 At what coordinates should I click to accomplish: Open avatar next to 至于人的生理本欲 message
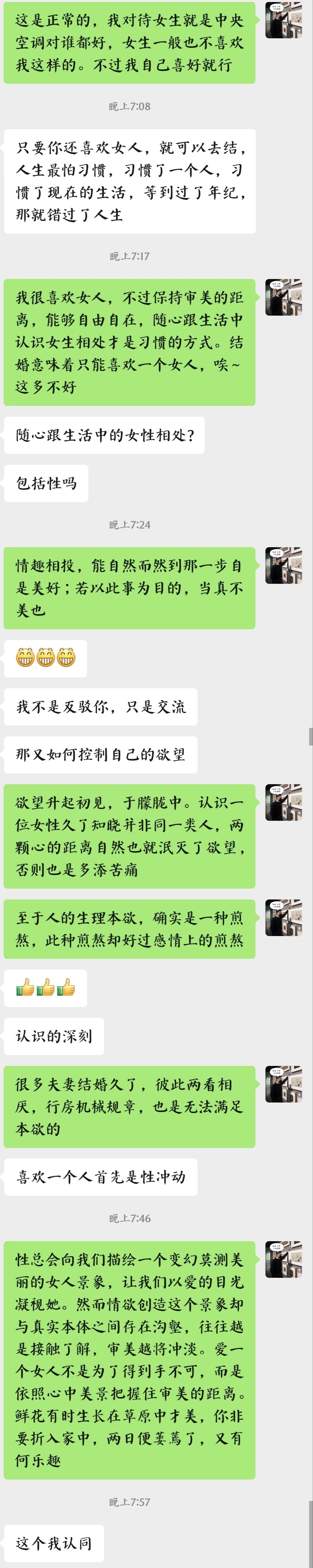(284, 917)
